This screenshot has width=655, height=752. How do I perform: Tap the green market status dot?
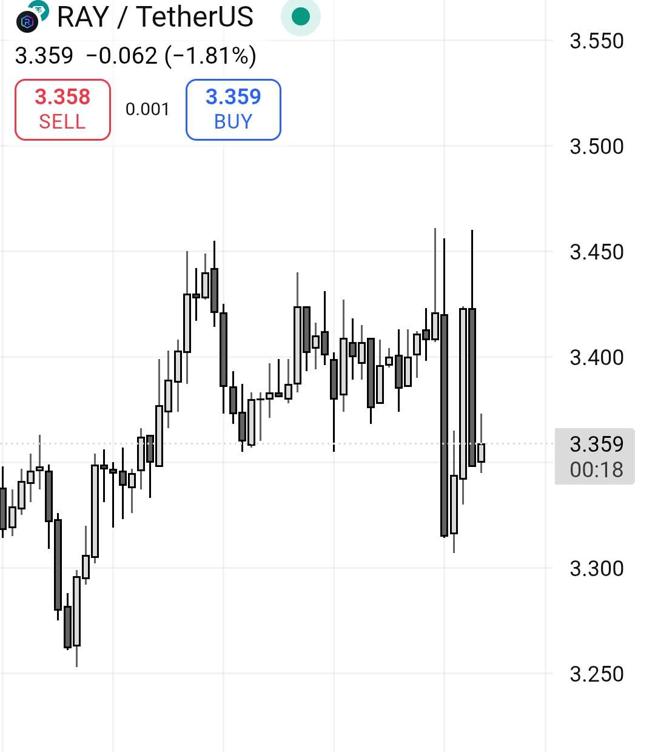(x=300, y=17)
